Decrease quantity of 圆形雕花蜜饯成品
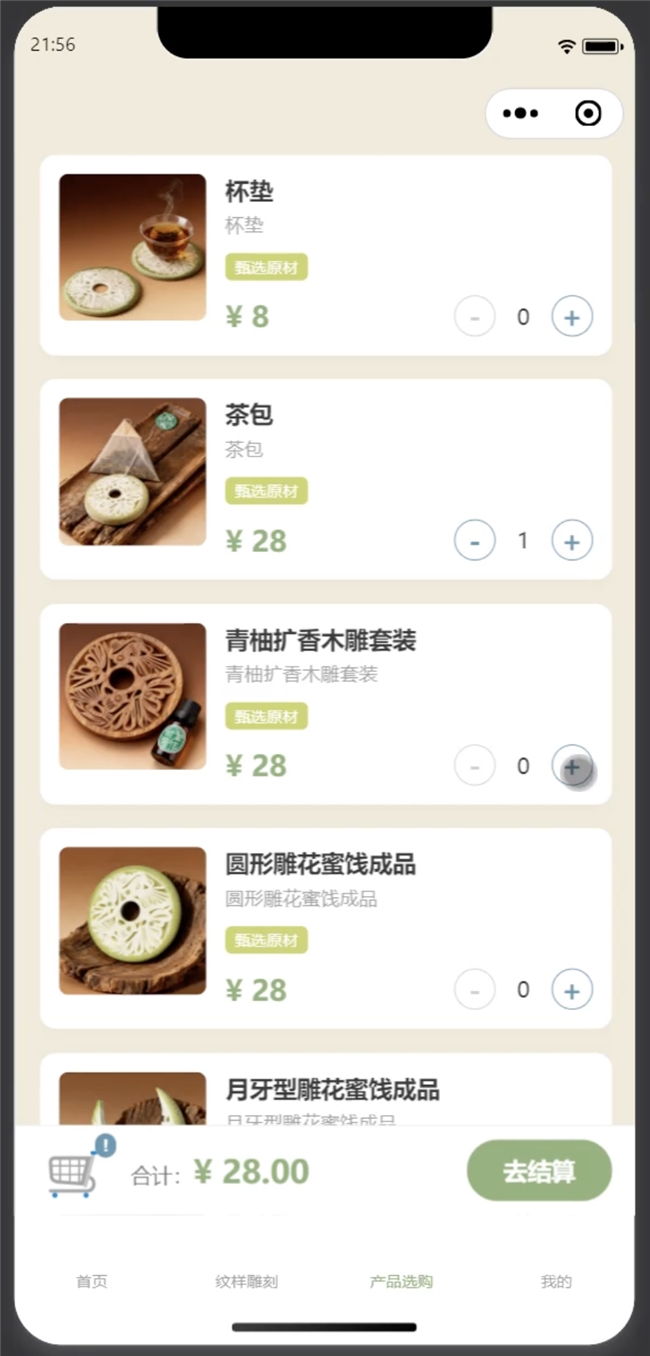 click(x=475, y=991)
